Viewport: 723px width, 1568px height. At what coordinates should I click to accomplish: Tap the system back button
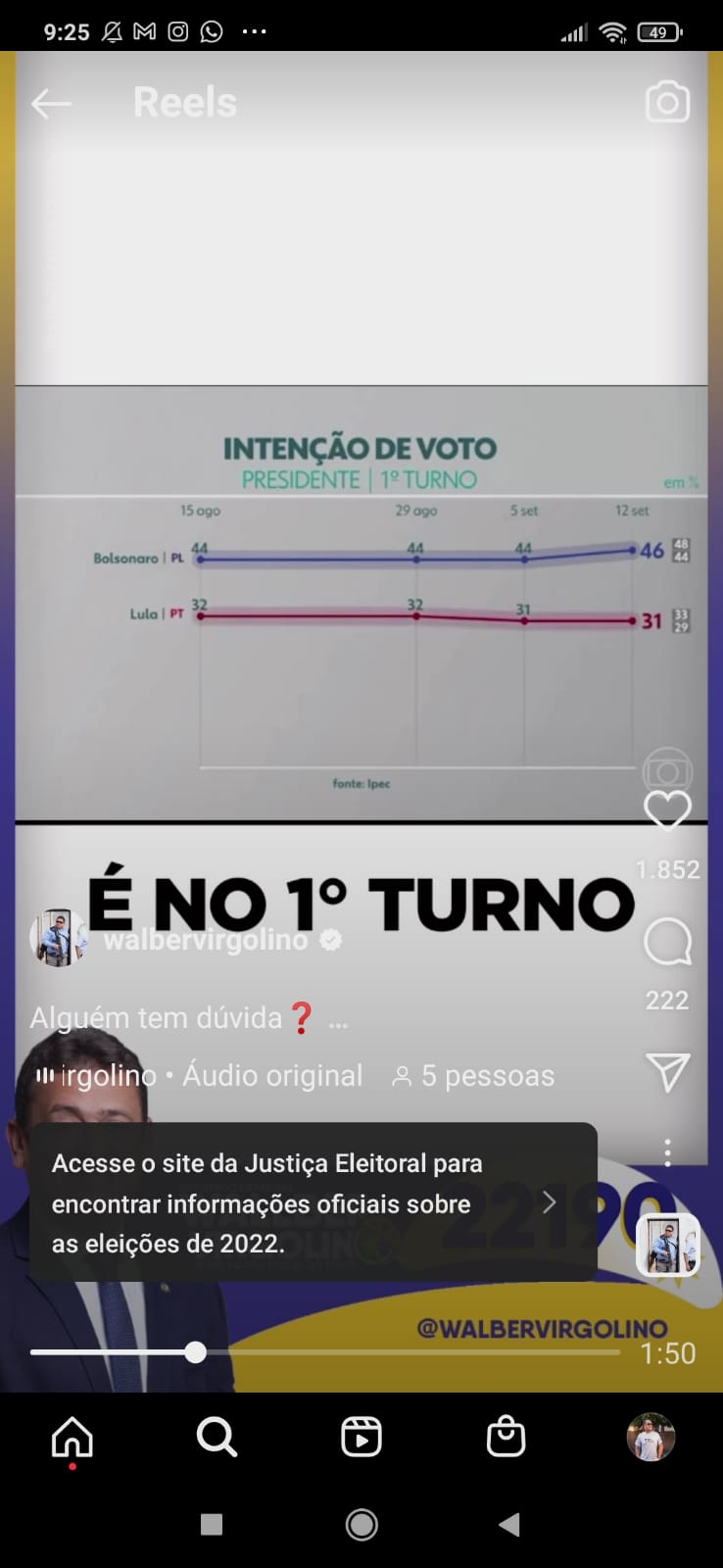point(508,1524)
